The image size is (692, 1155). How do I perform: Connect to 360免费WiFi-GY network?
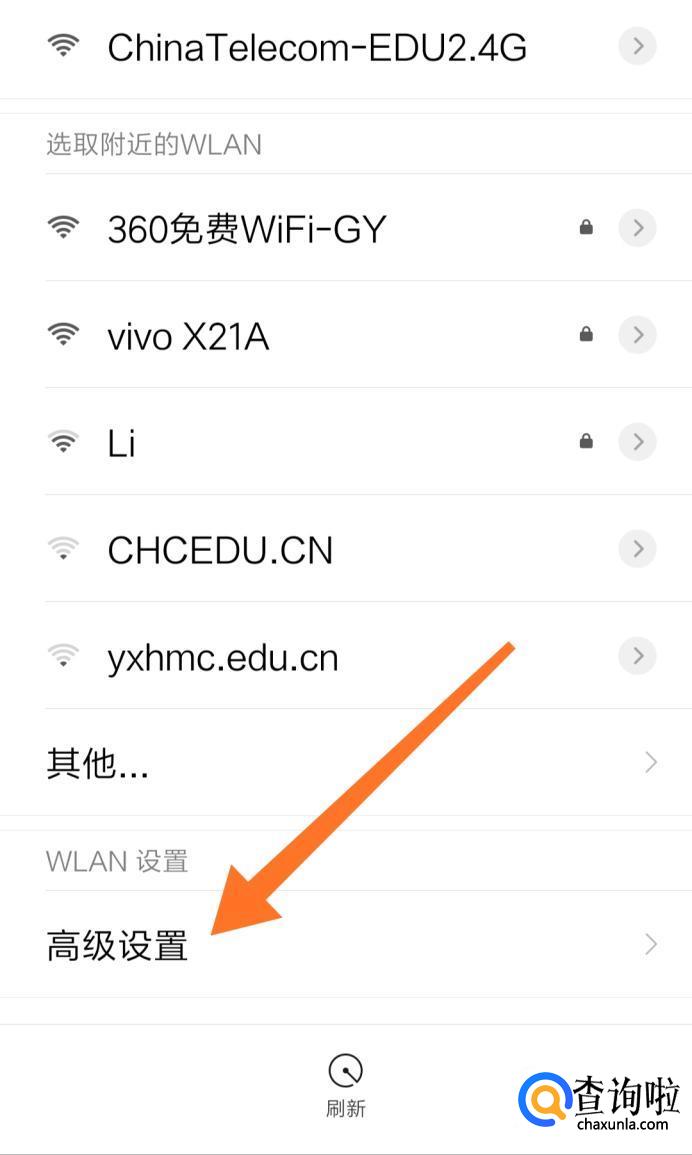click(346, 228)
